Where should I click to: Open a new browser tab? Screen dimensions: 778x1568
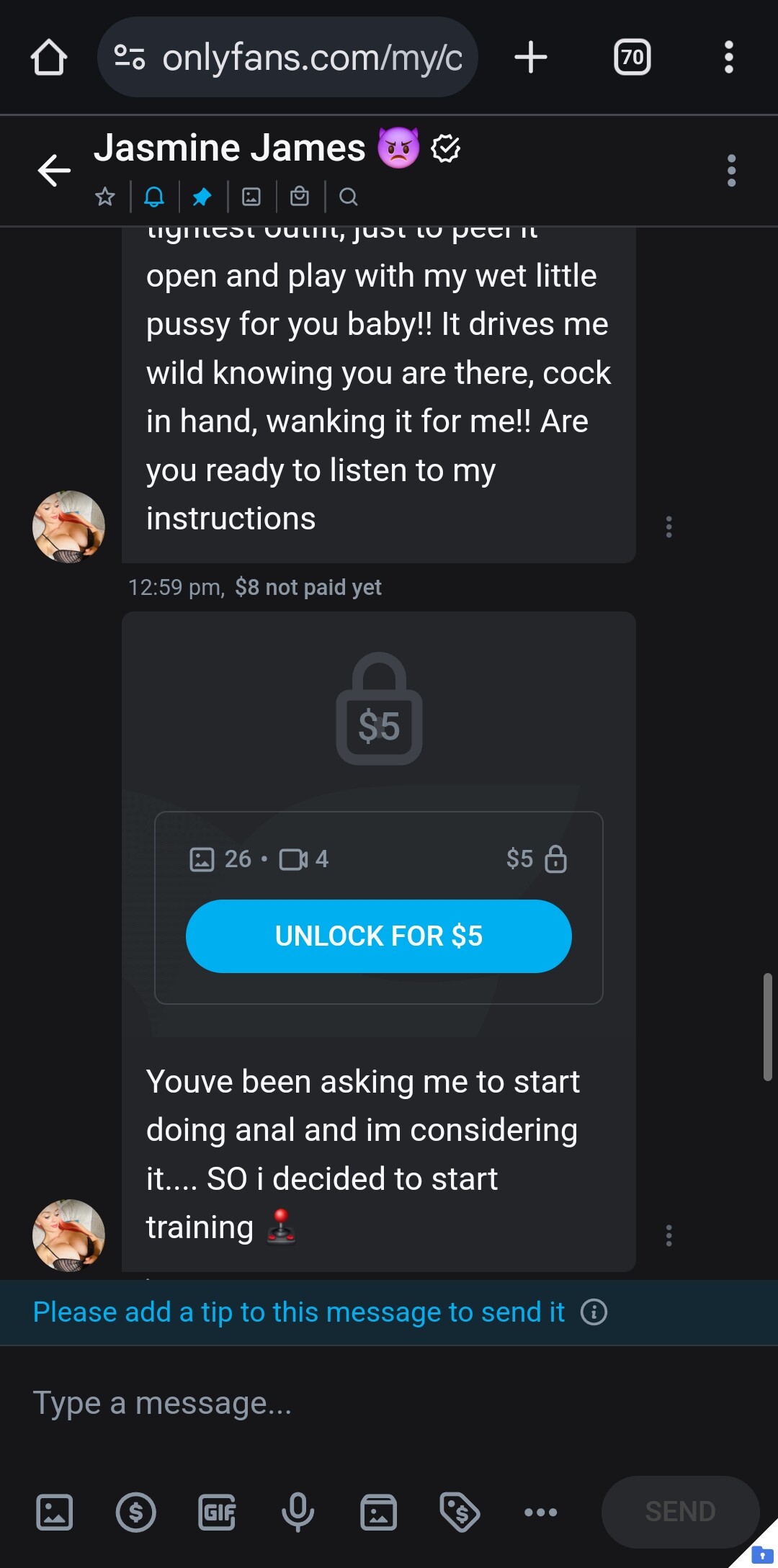point(531,57)
